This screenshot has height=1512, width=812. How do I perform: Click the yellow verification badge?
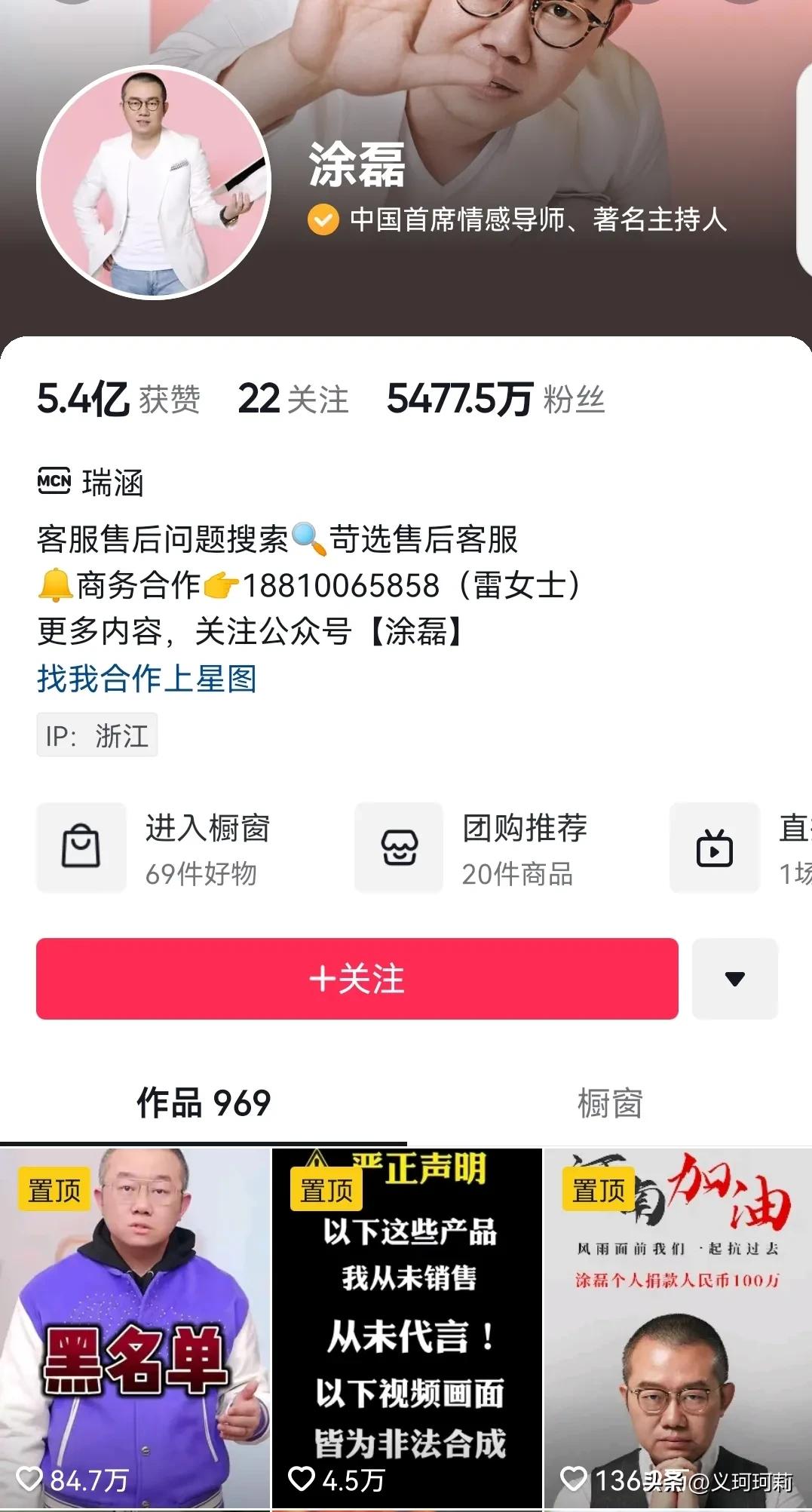coord(323,220)
